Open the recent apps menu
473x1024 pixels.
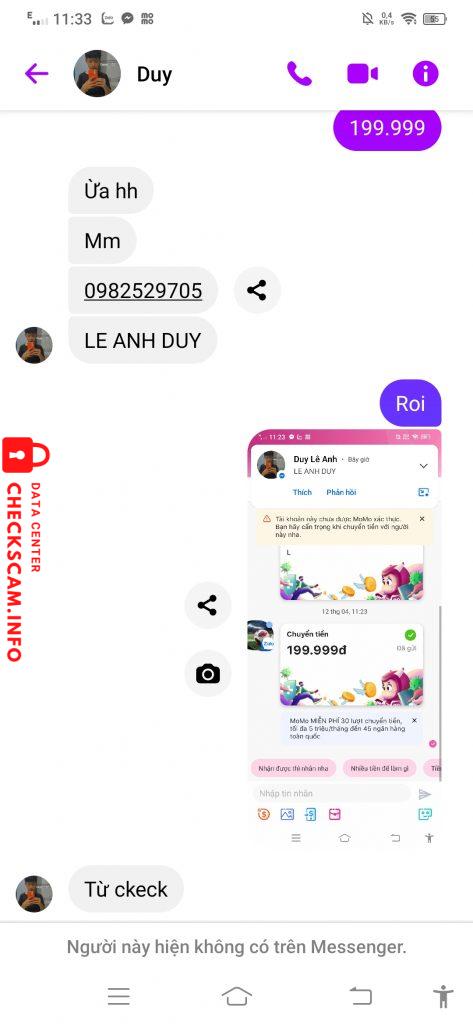pos(119,996)
